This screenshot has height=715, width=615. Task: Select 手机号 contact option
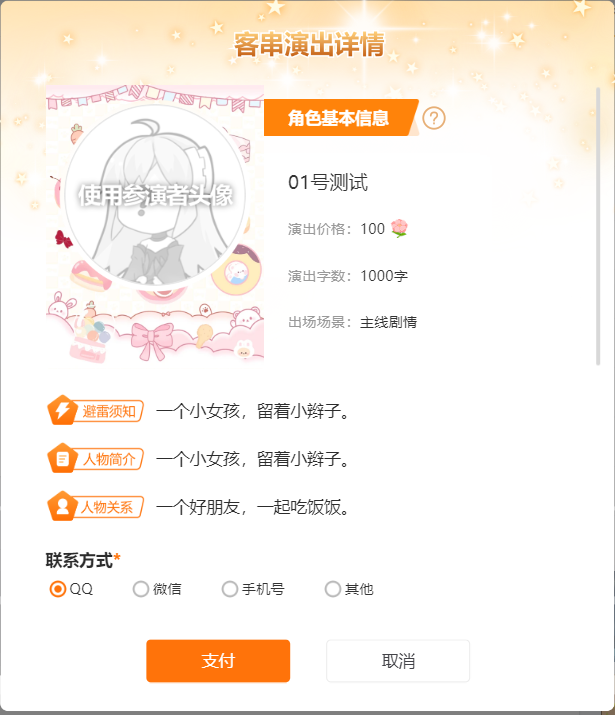click(x=230, y=589)
